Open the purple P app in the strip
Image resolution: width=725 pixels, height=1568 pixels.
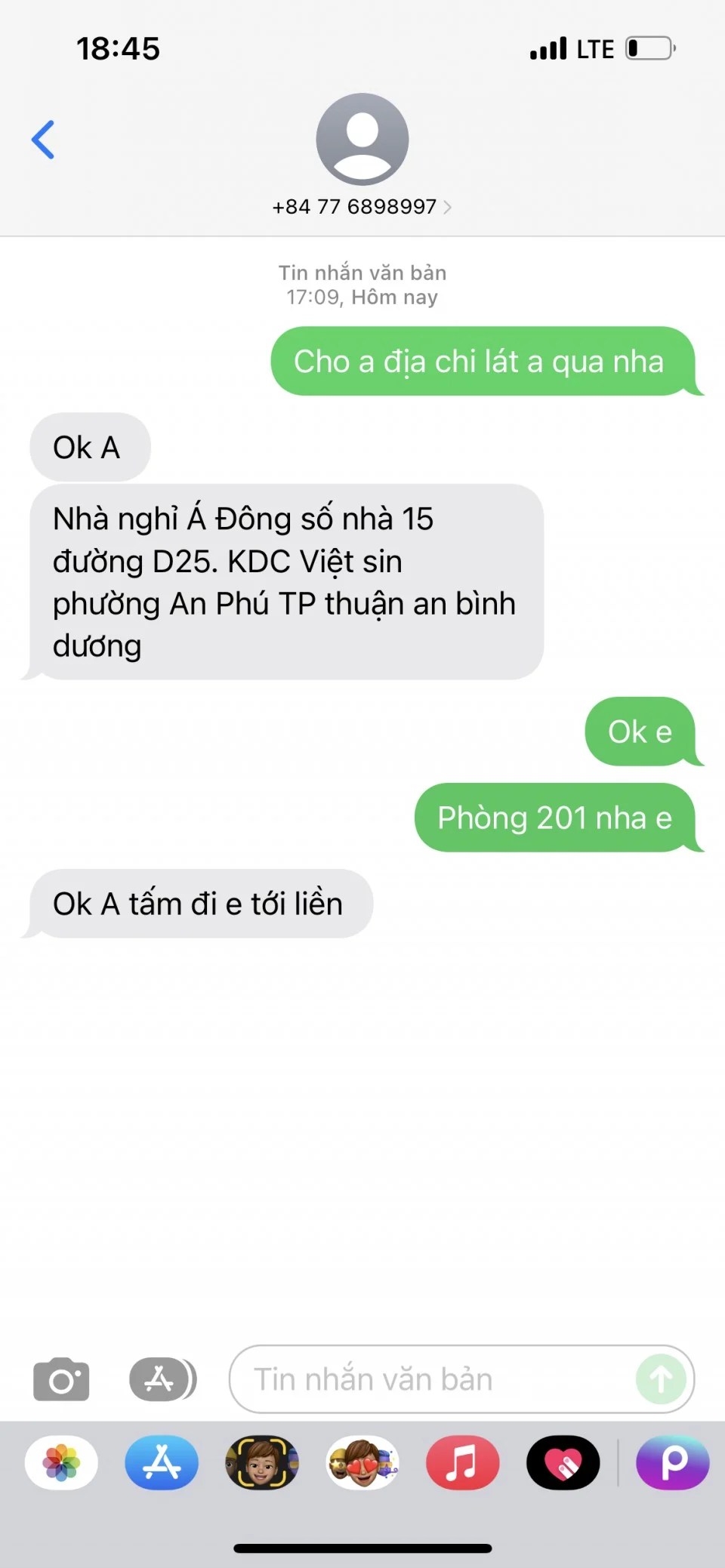[673, 1462]
